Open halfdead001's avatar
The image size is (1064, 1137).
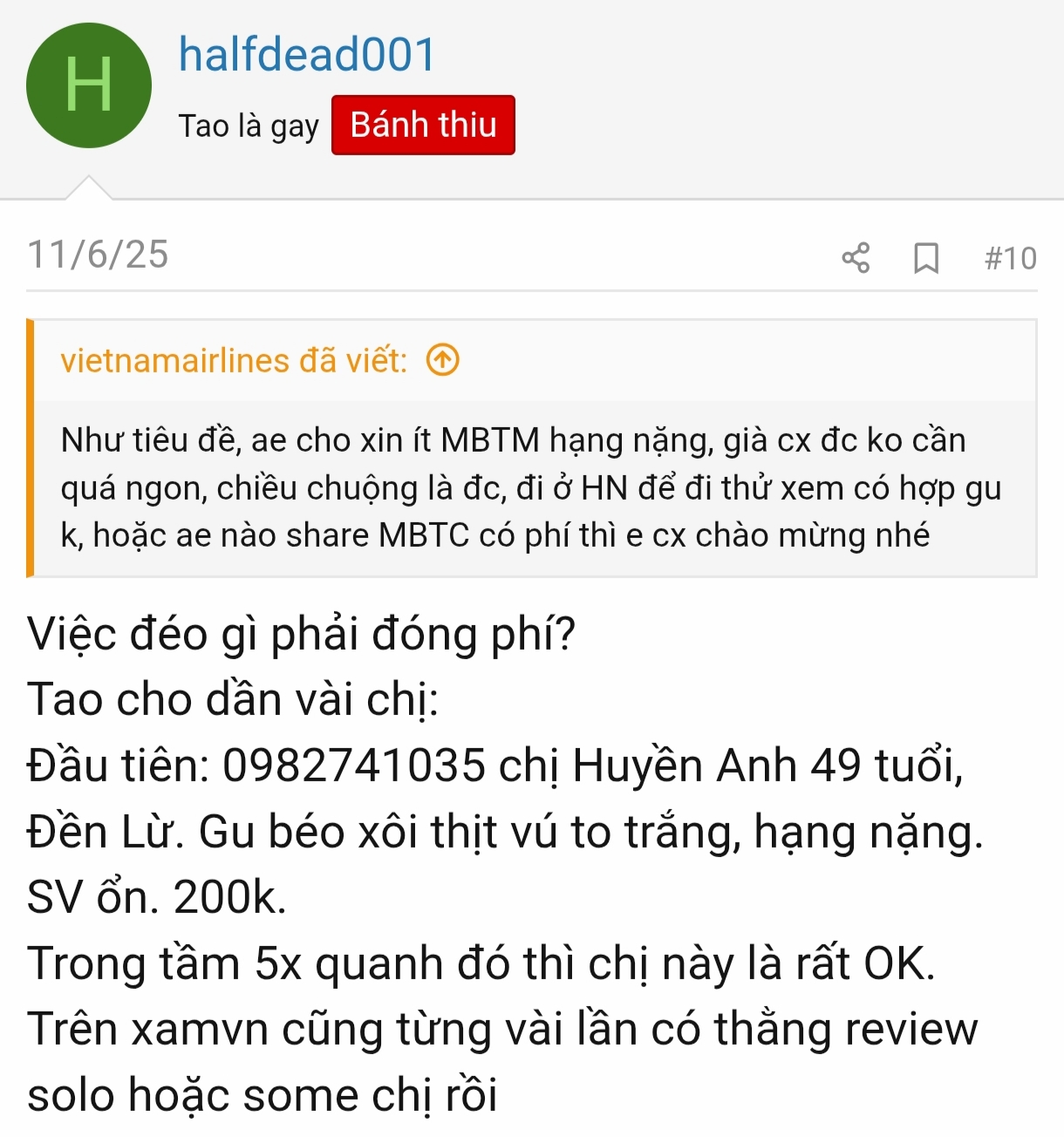pos(89,85)
